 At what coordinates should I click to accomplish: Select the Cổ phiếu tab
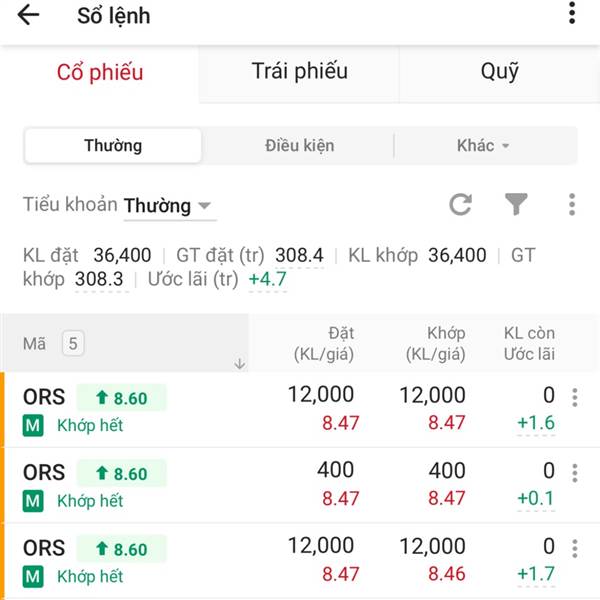tap(100, 72)
